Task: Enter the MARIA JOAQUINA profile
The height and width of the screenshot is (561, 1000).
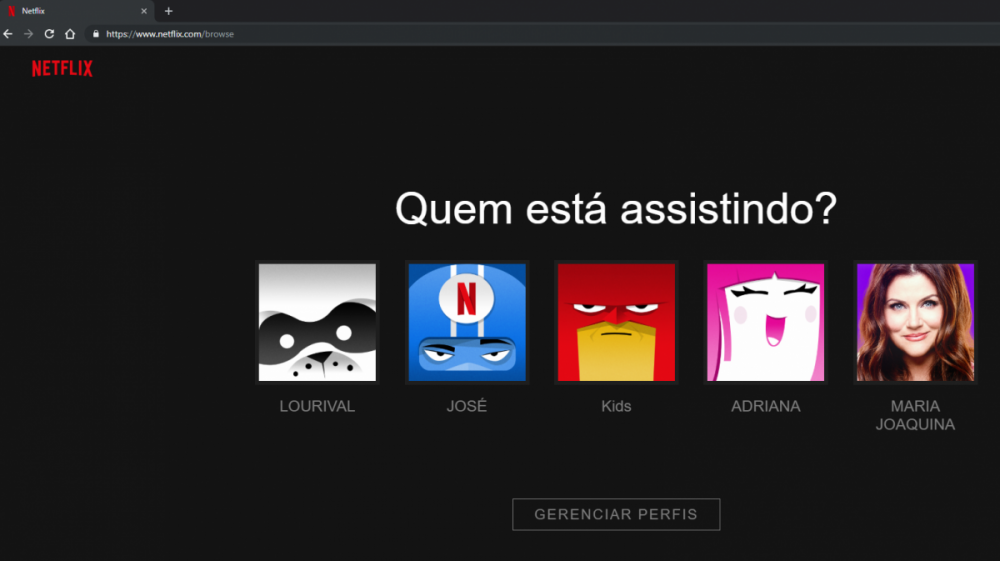Action: (915, 322)
